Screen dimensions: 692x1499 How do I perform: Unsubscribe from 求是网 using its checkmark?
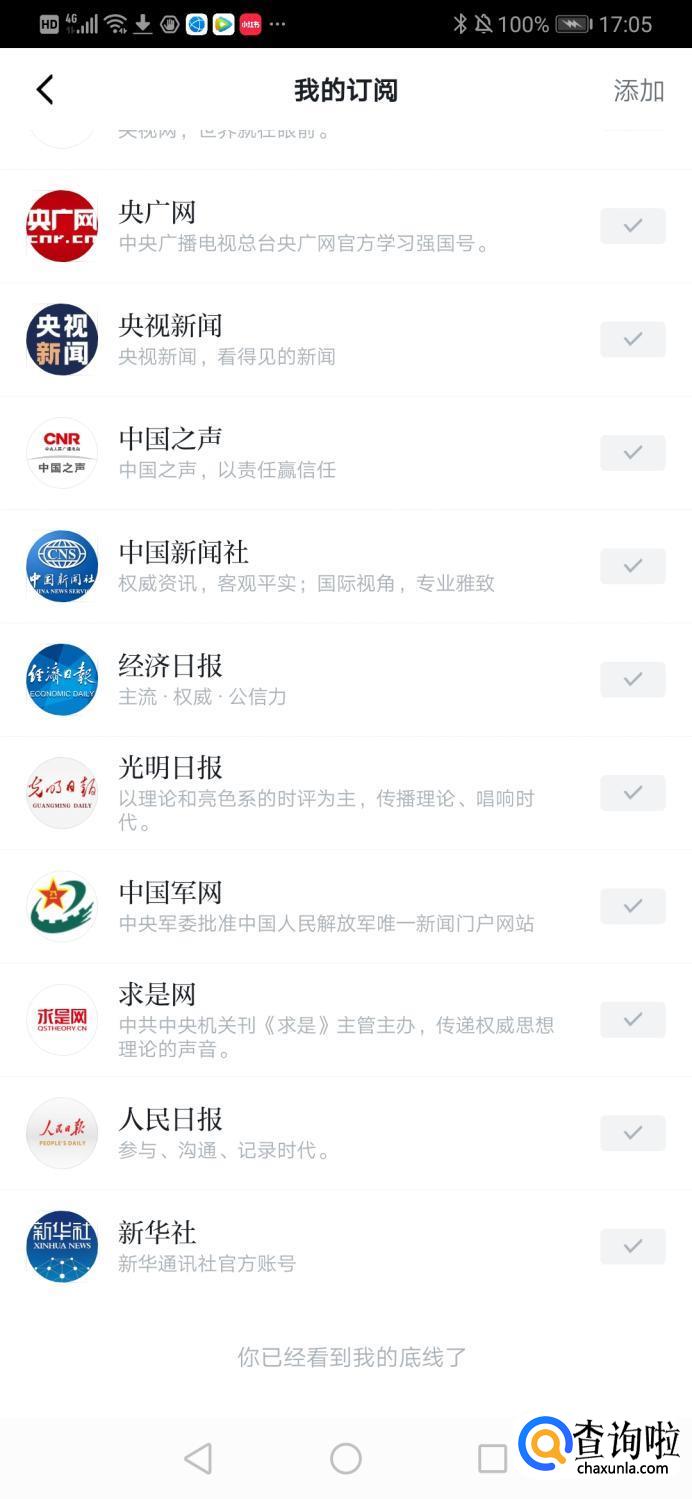click(632, 1020)
